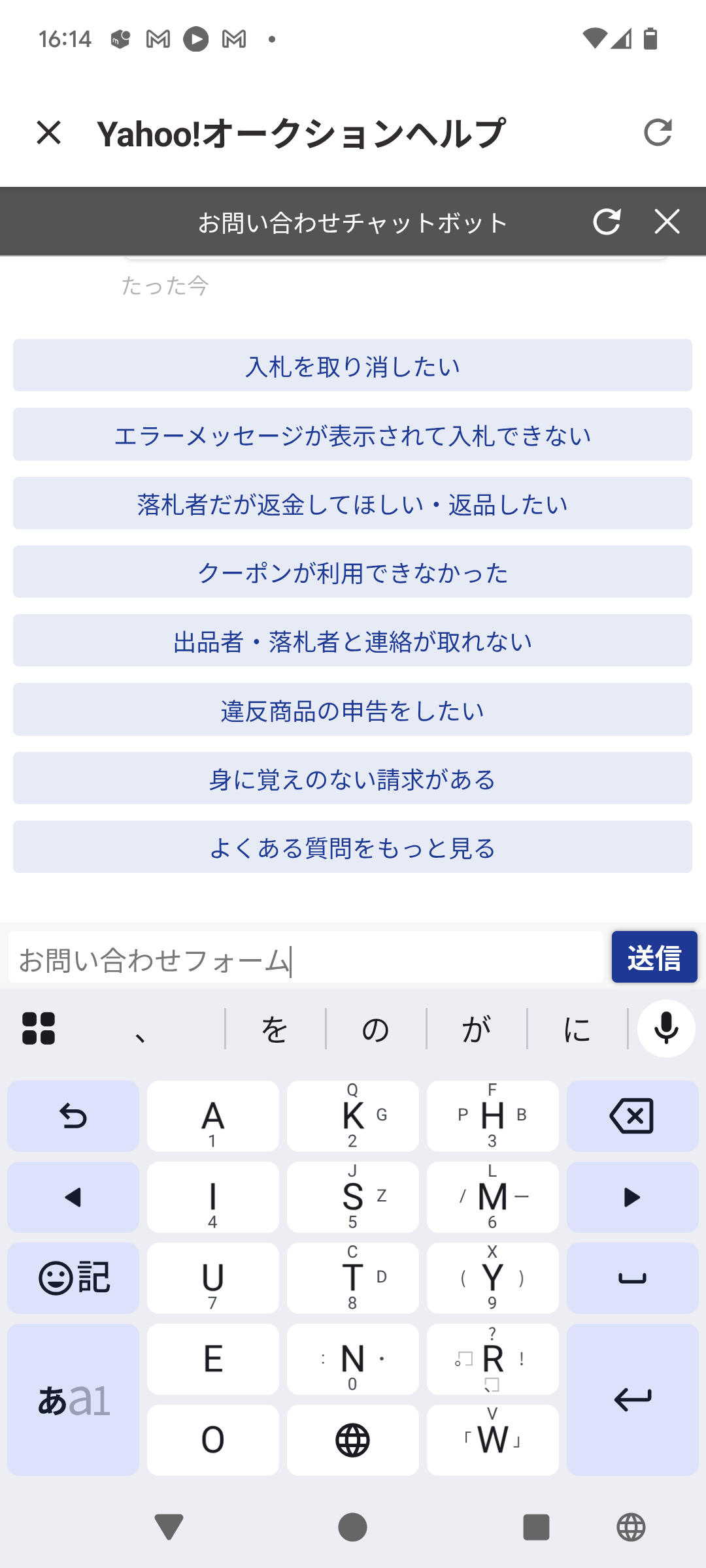Image resolution: width=706 pixels, height=1568 pixels.
Task: Select 落札者だが返金してほしい・返品したい
Action: tap(352, 503)
